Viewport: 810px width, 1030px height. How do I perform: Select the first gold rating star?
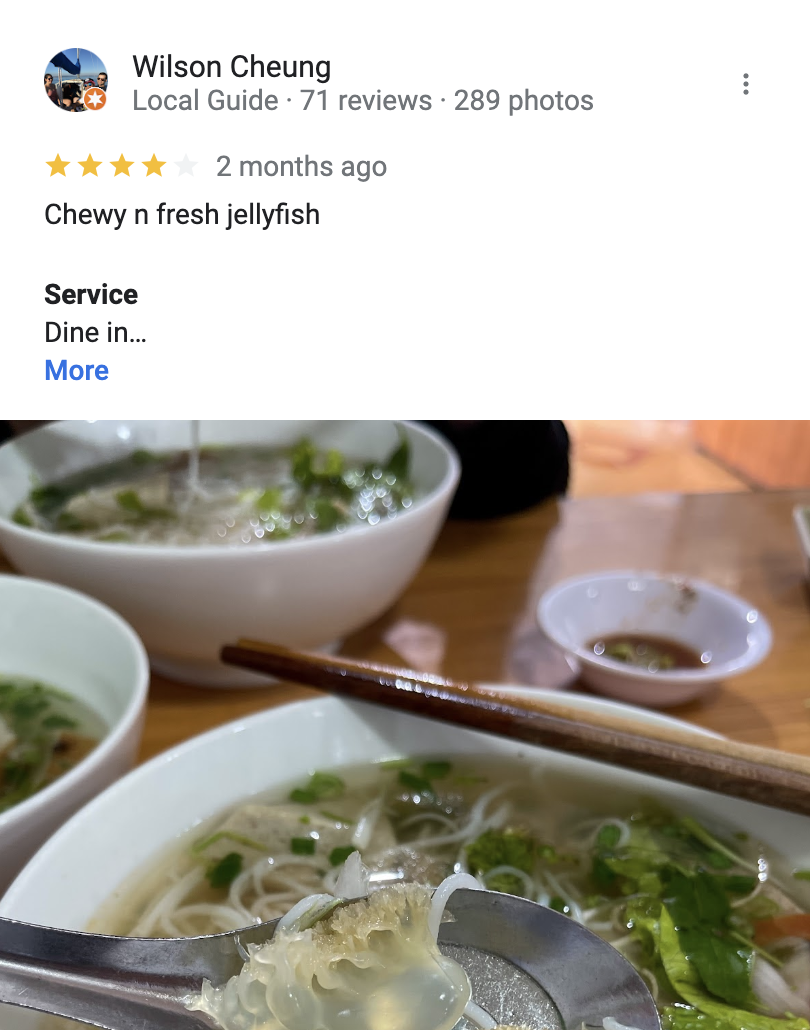pos(57,166)
